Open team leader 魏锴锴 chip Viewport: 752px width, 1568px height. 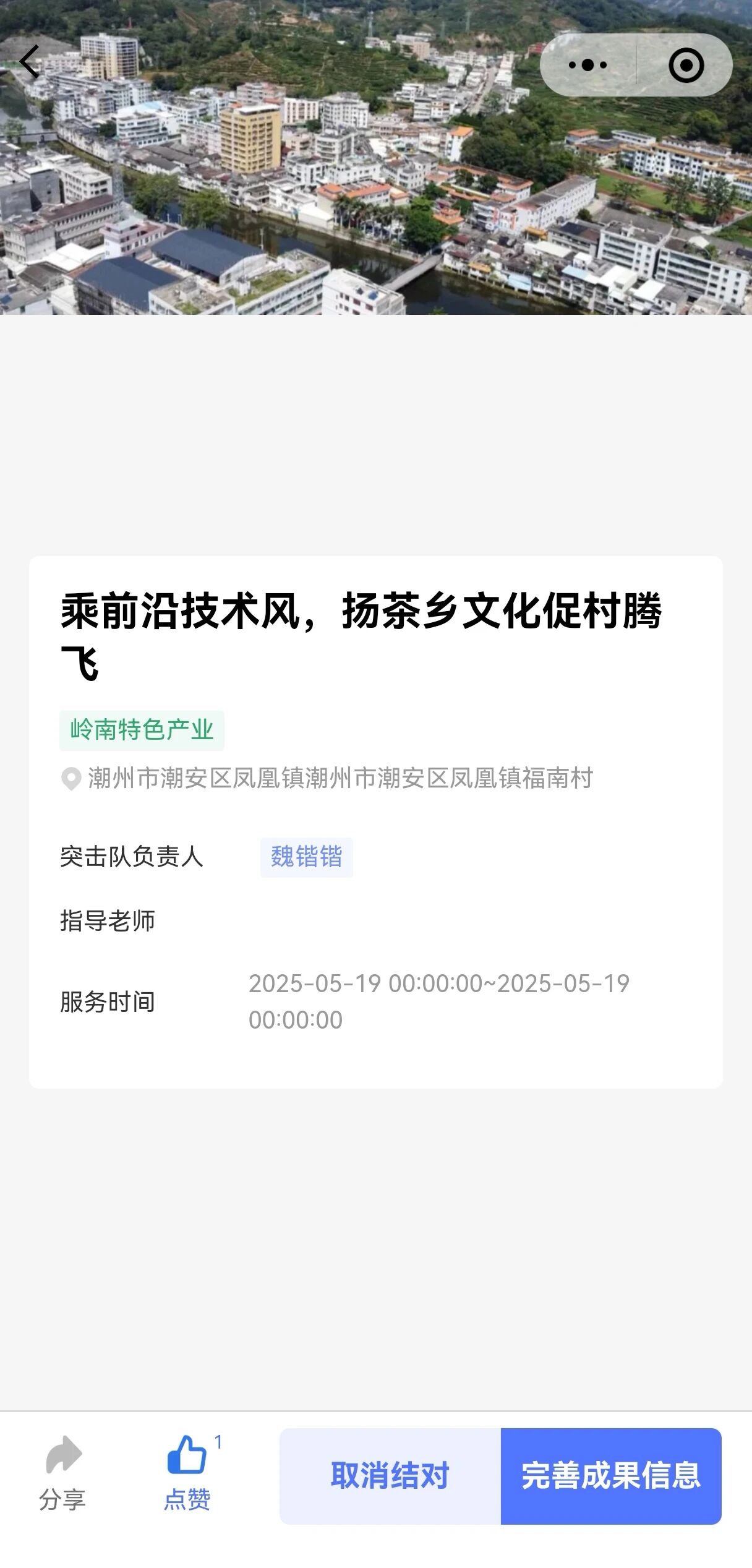click(306, 857)
